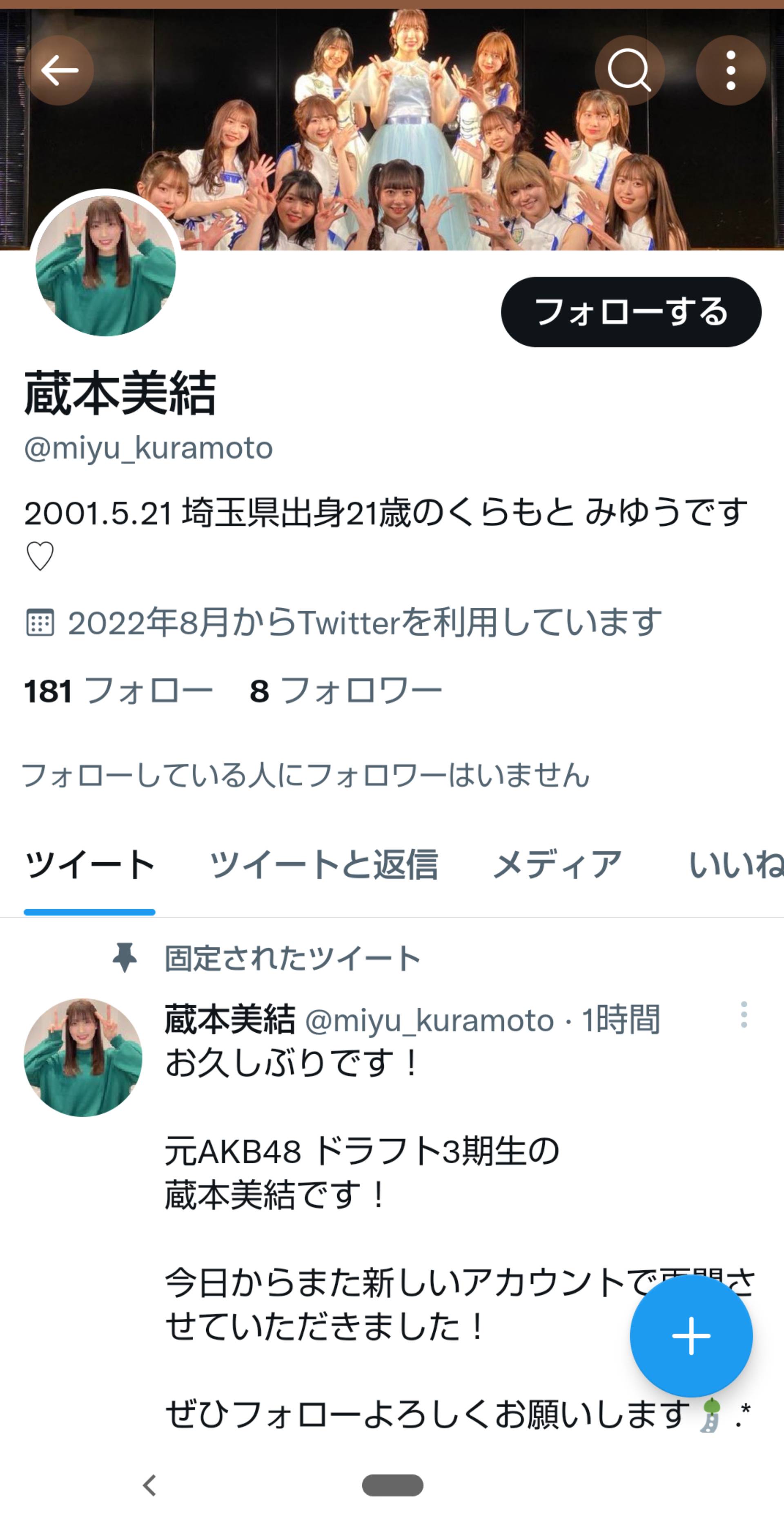This screenshot has width=784, height=1533.
Task: Tap the system home pill
Action: [x=392, y=1485]
